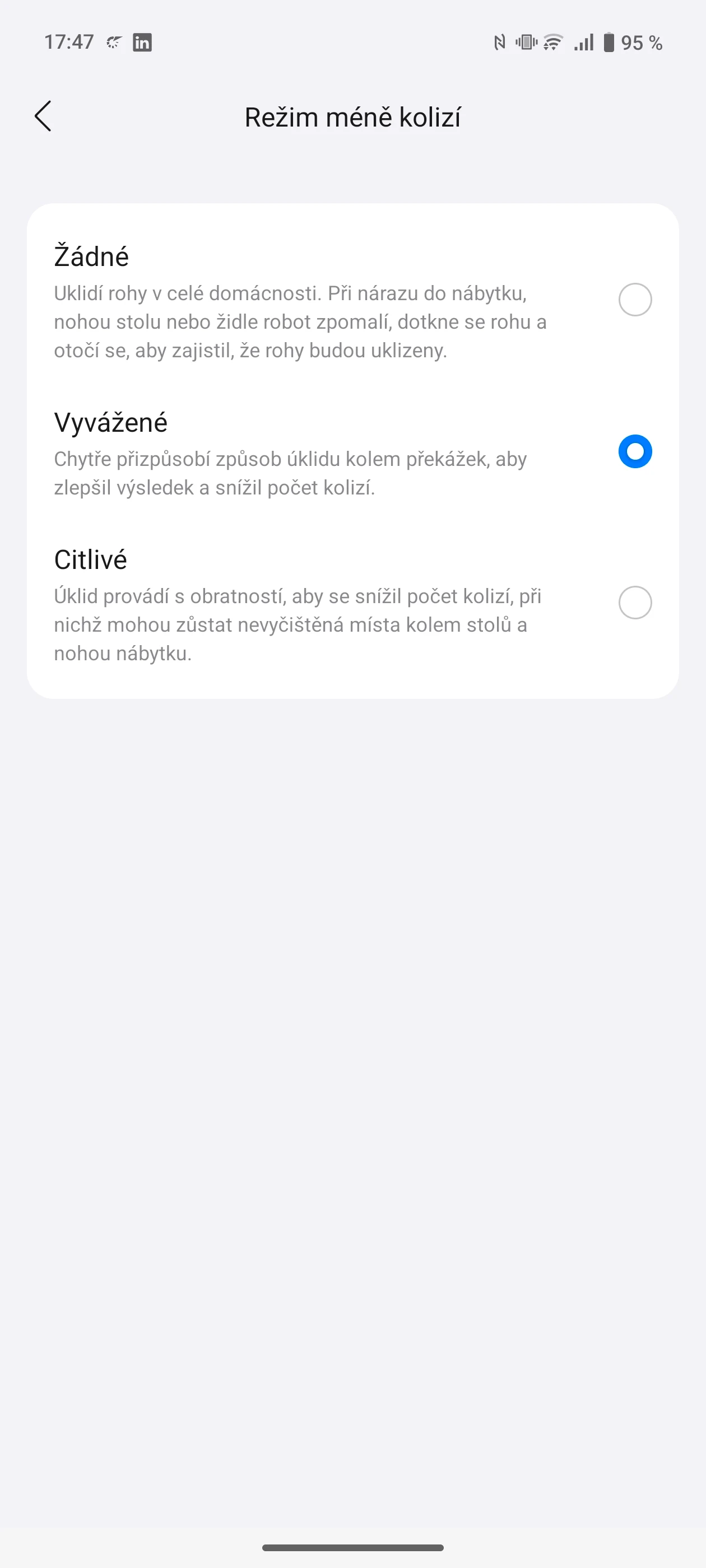Switch to the Citlivé mode
Image resolution: width=706 pixels, height=1568 pixels.
click(634, 603)
